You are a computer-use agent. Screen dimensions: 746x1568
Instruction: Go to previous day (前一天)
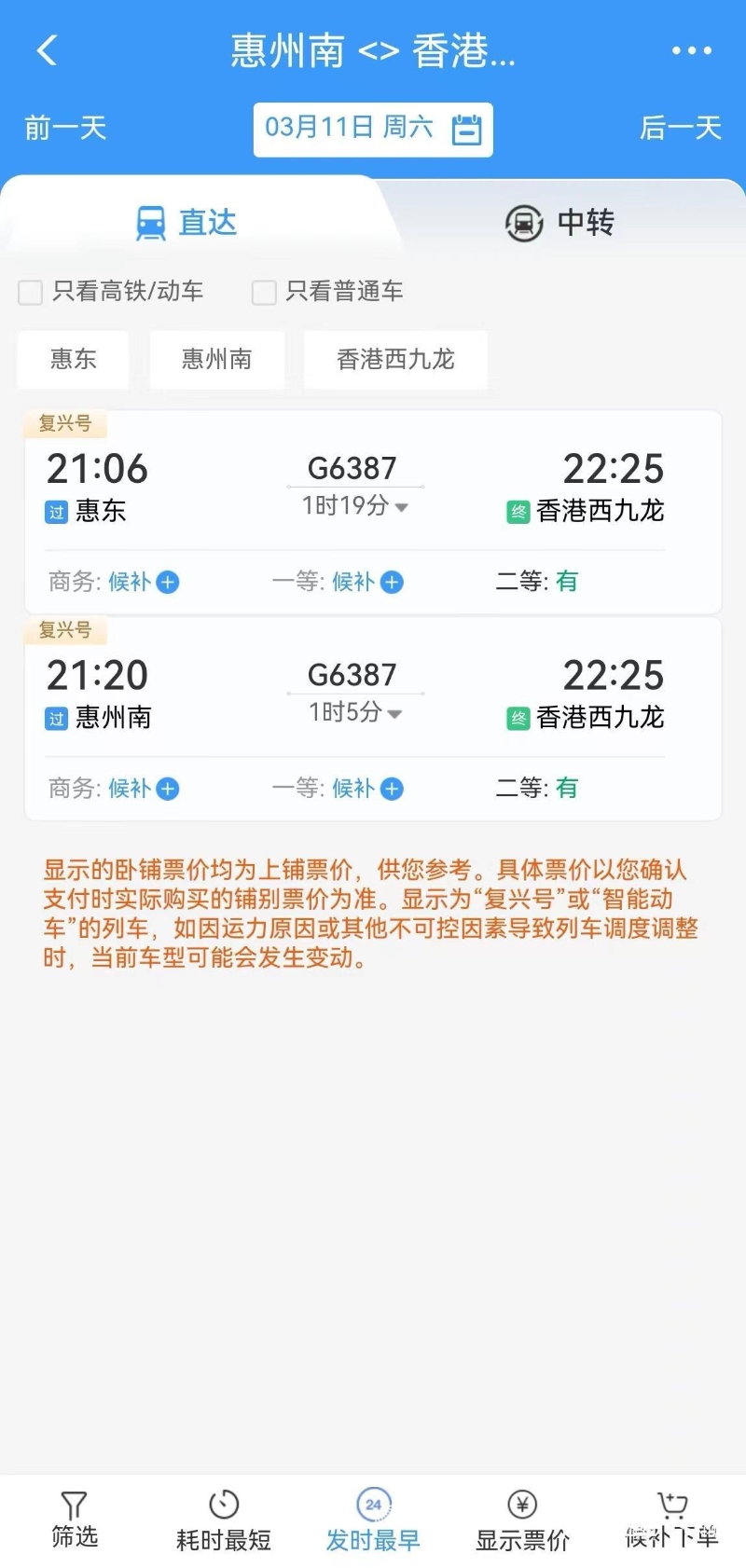[65, 128]
